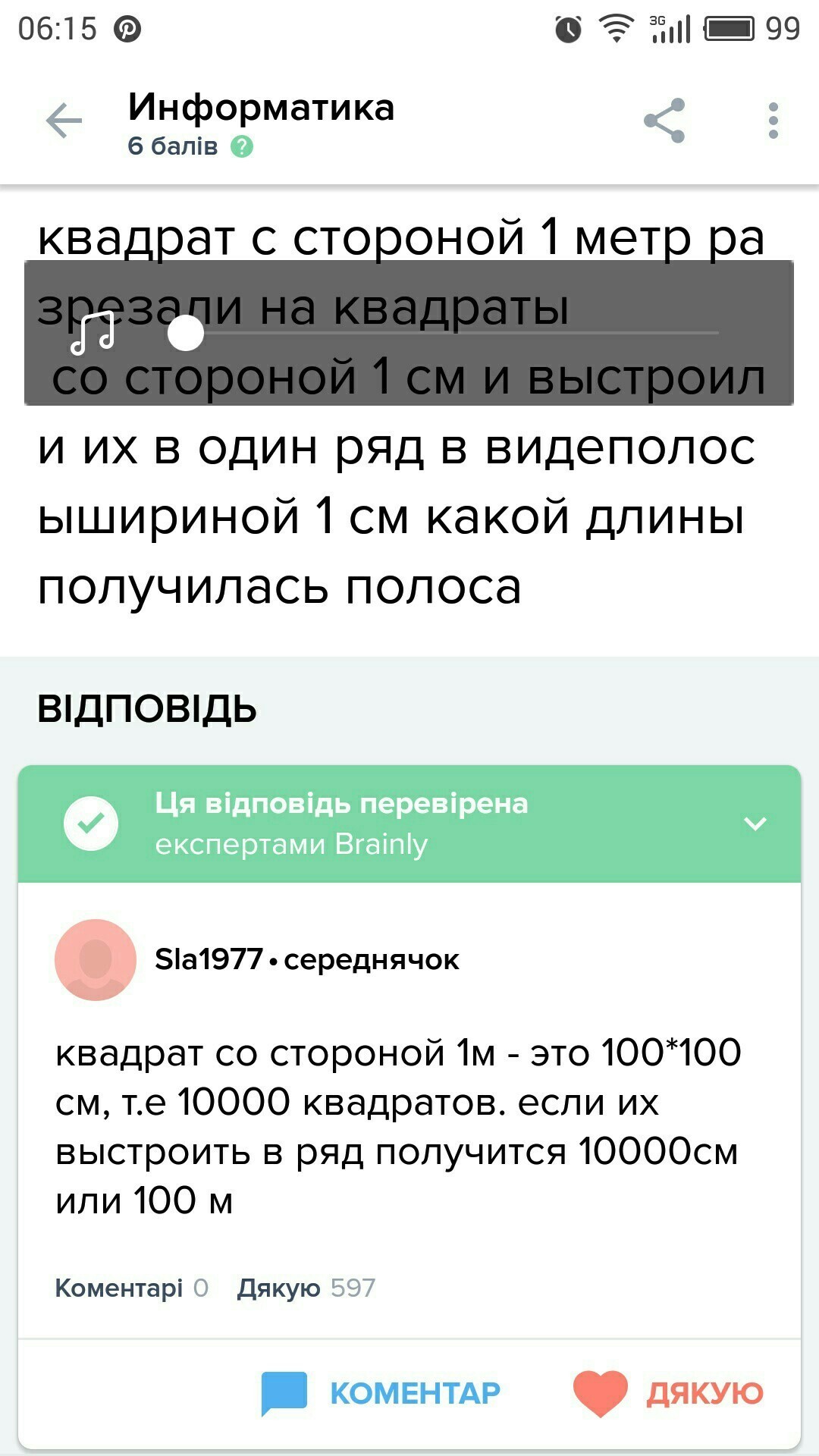This screenshot has height=1456, width=819.
Task: Tap the question mark next to 6 балів
Action: coord(242,146)
